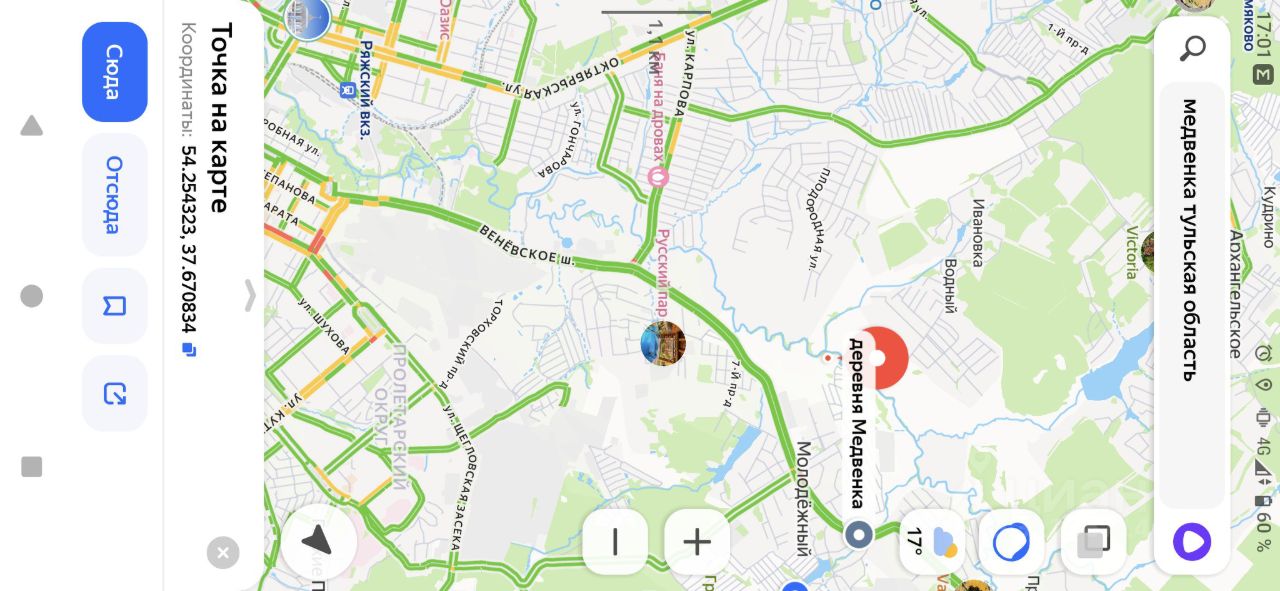Go back with the system triangle button
The width and height of the screenshot is (1280, 591).
tap(32, 126)
